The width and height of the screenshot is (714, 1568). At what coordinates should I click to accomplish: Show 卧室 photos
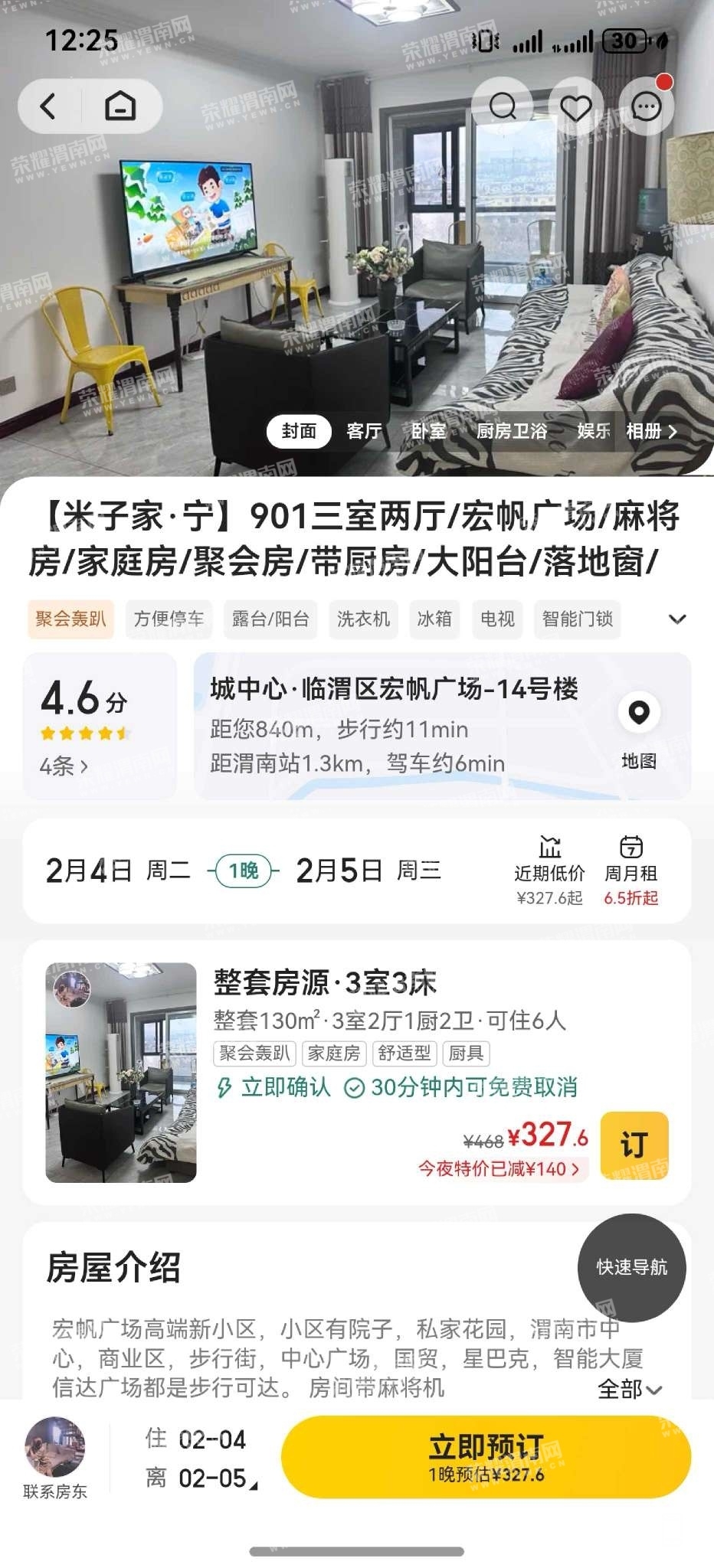428,431
